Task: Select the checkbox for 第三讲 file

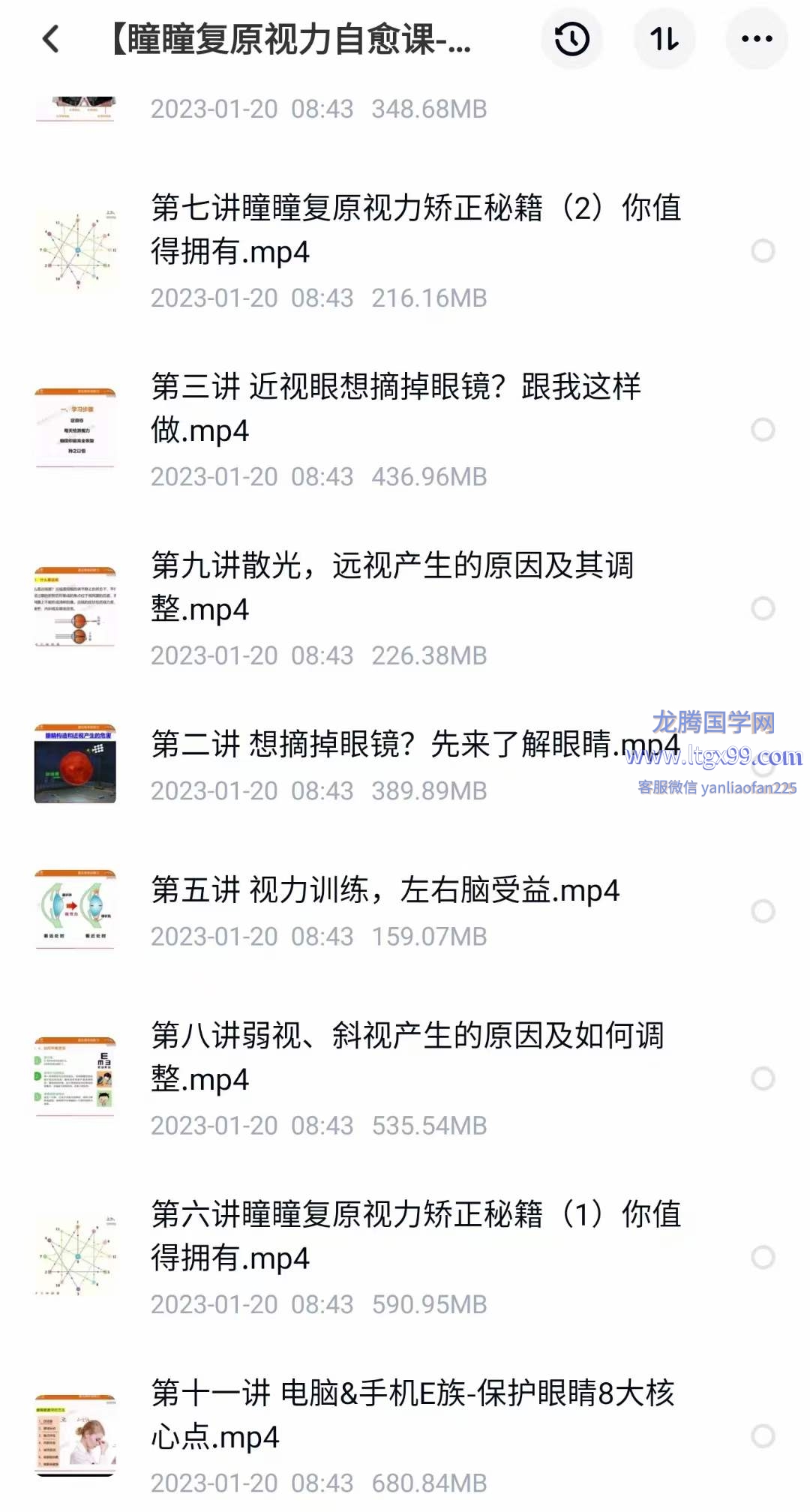Action: point(763,430)
